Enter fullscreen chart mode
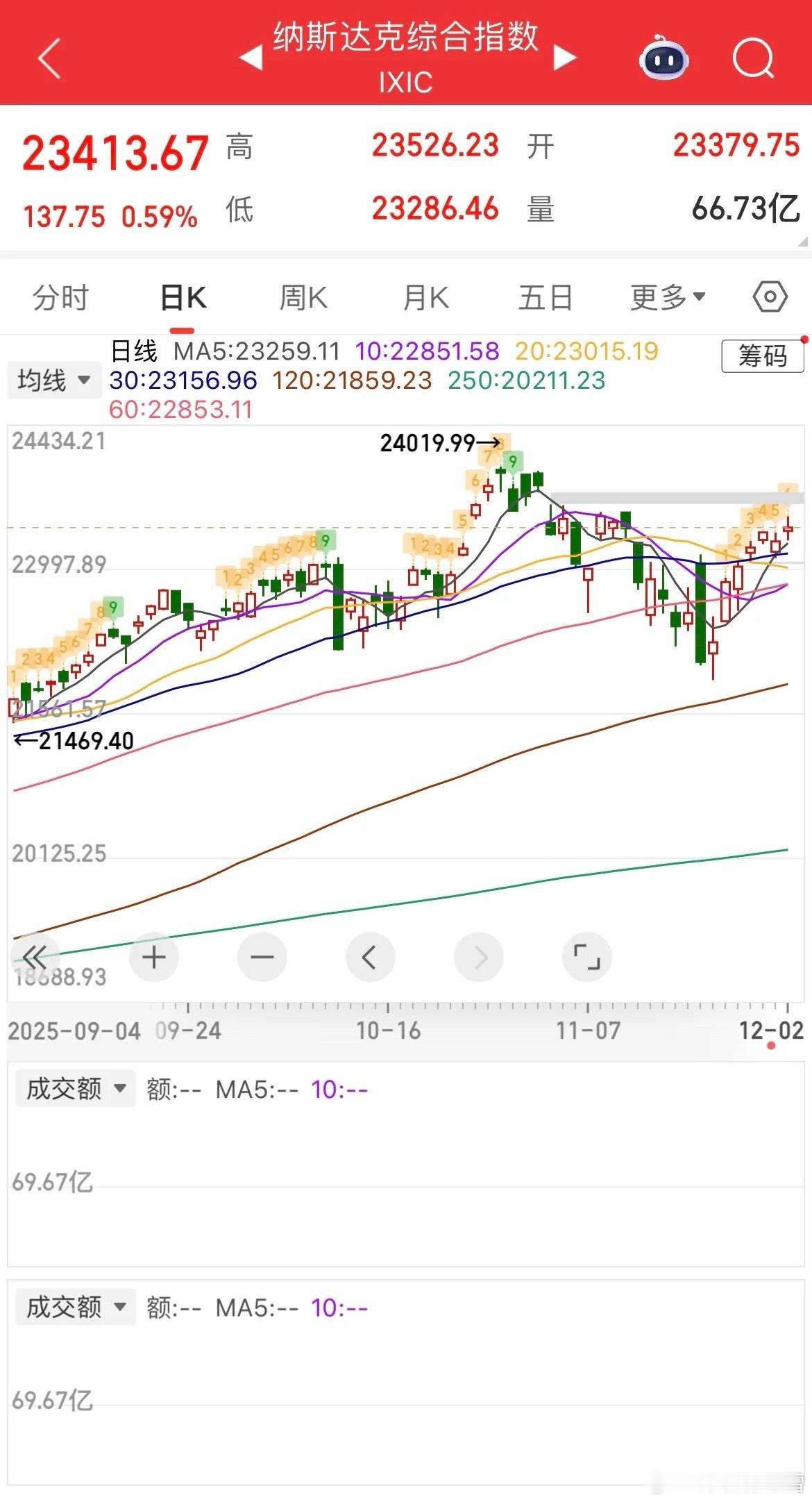Viewport: 812px width, 1502px height. coord(586,956)
